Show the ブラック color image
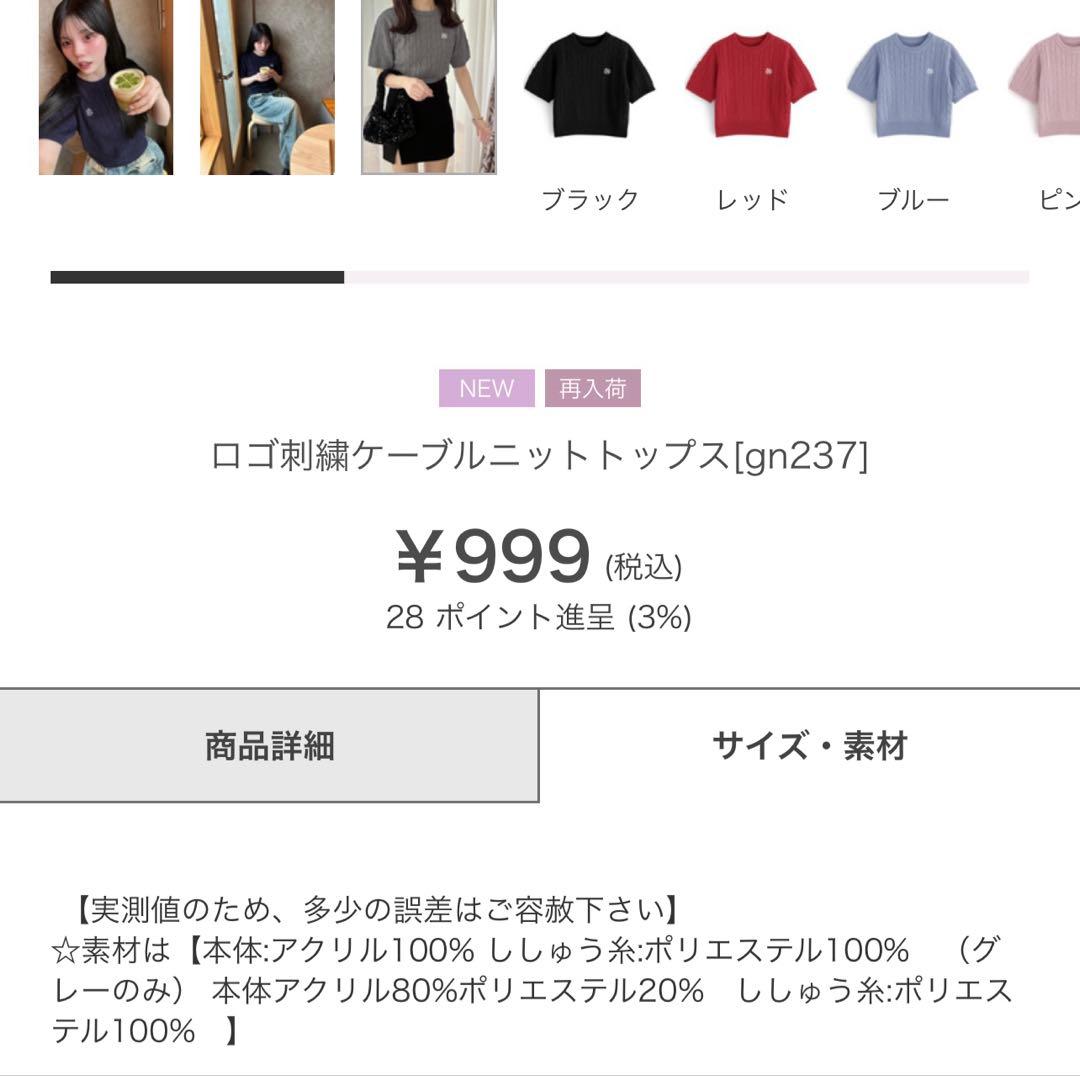The width and height of the screenshot is (1080, 1076). point(589,85)
